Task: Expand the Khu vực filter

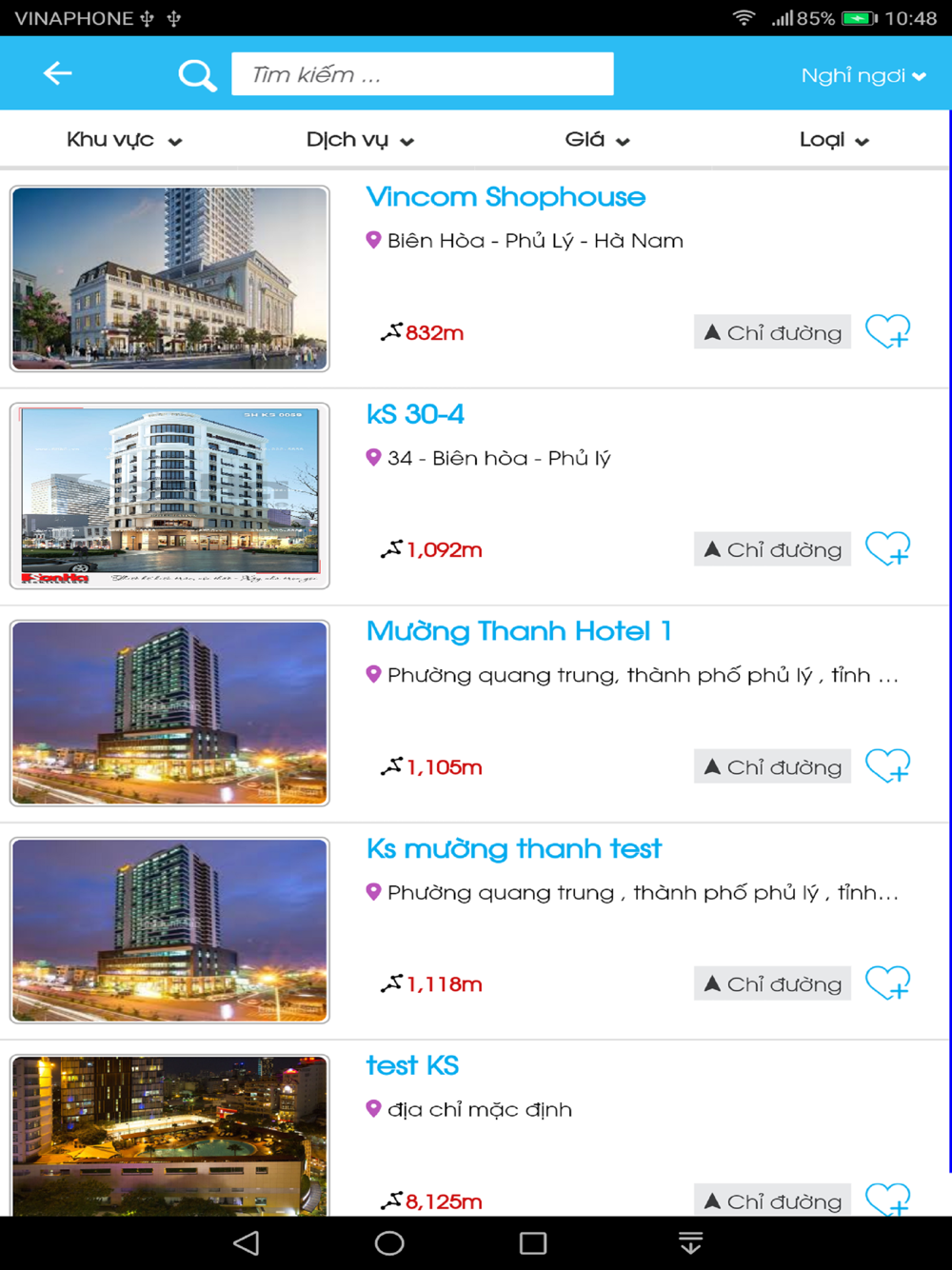Action: pyautogui.click(x=124, y=140)
